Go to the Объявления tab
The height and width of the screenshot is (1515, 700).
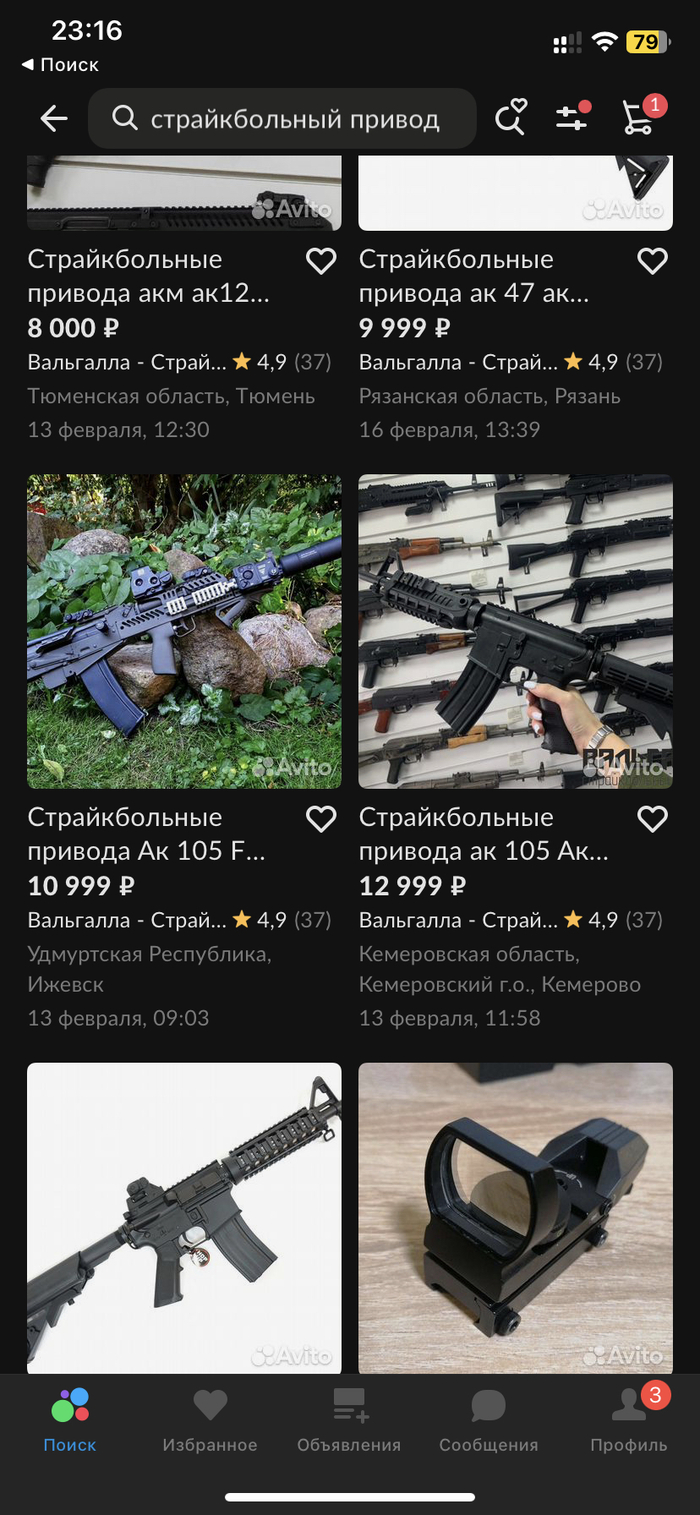(349, 1421)
